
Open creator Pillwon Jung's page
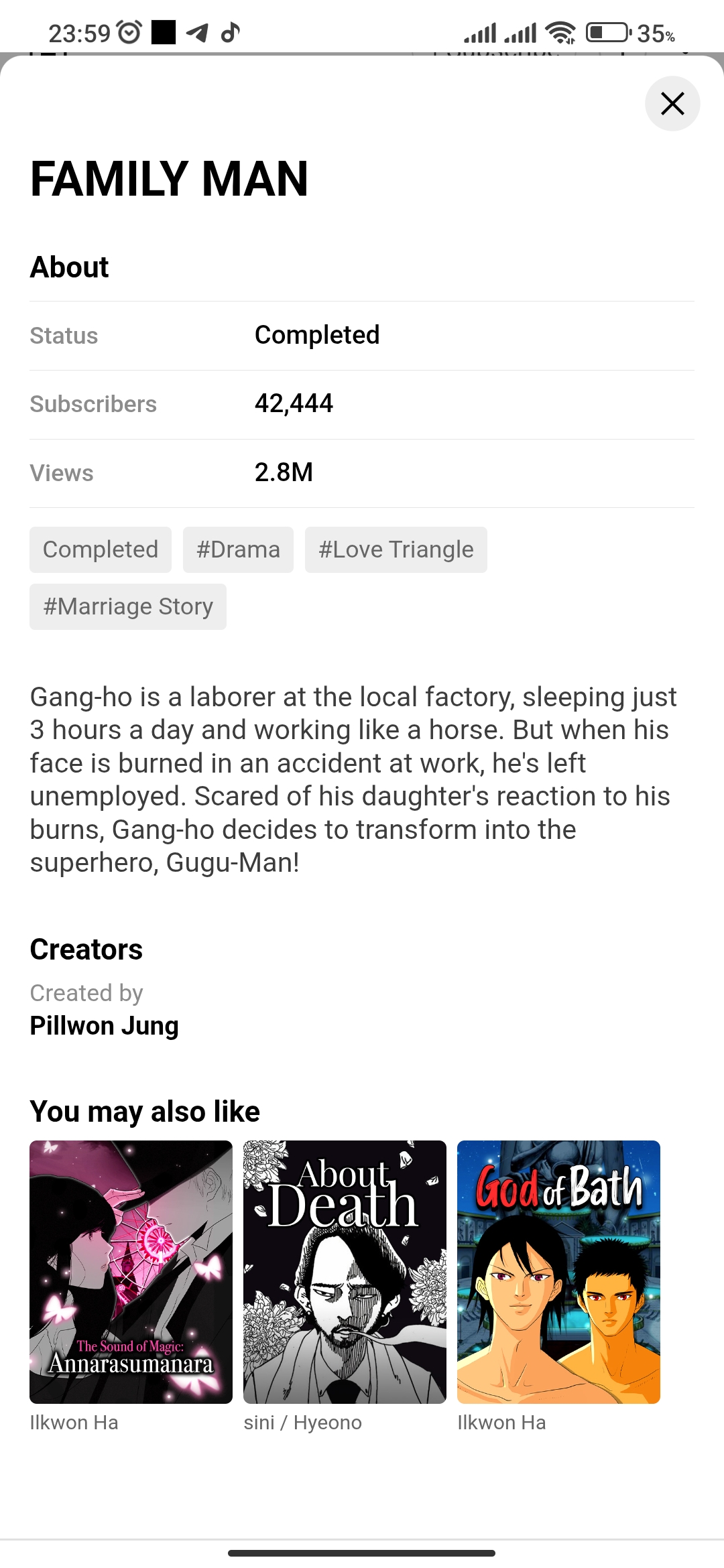click(x=105, y=1026)
